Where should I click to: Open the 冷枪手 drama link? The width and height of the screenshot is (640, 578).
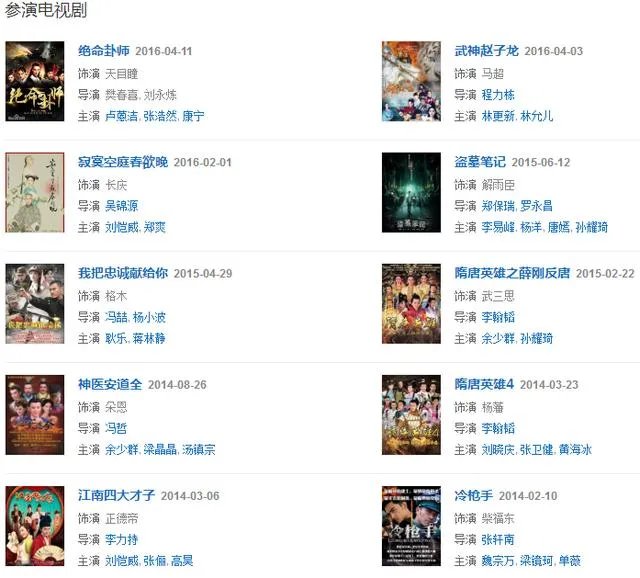(473, 495)
